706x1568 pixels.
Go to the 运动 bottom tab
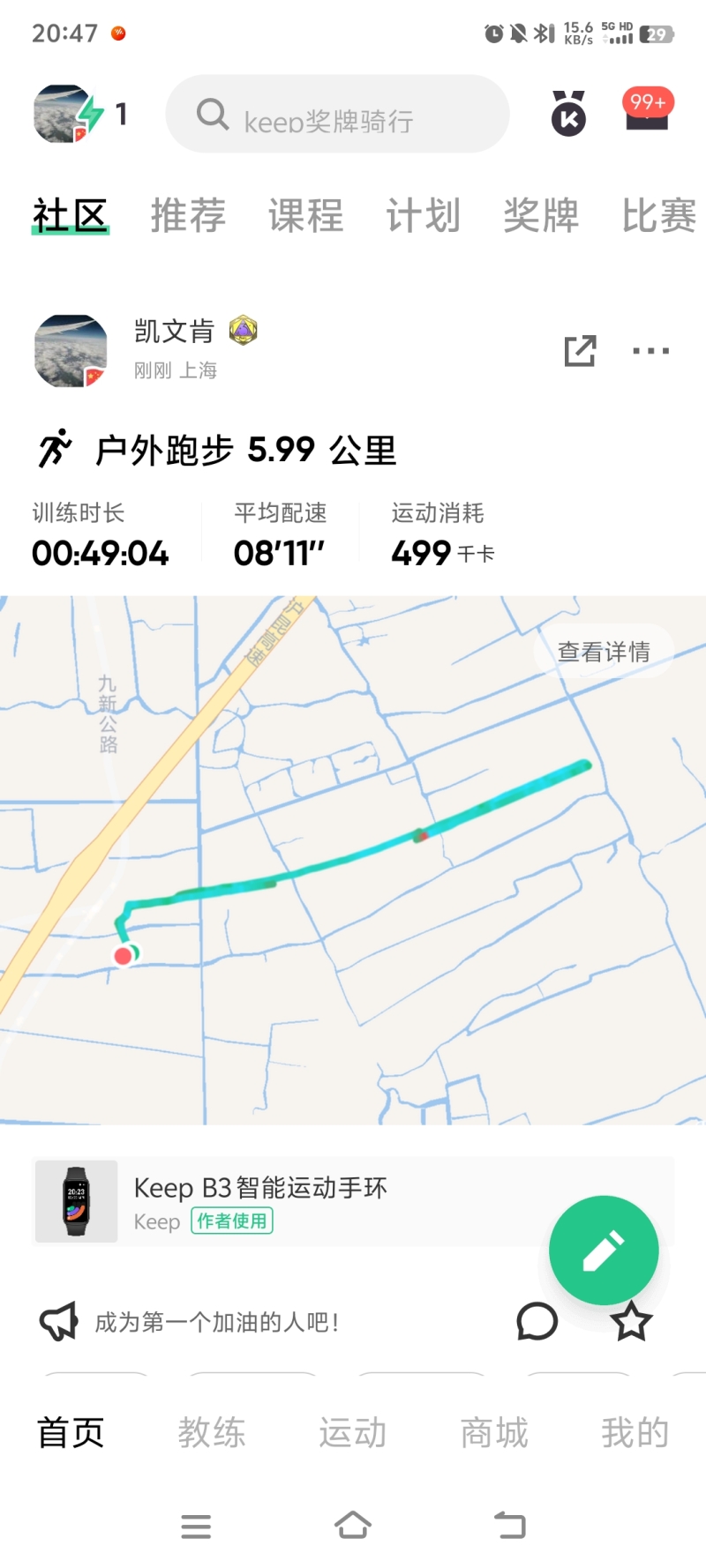tap(352, 1433)
